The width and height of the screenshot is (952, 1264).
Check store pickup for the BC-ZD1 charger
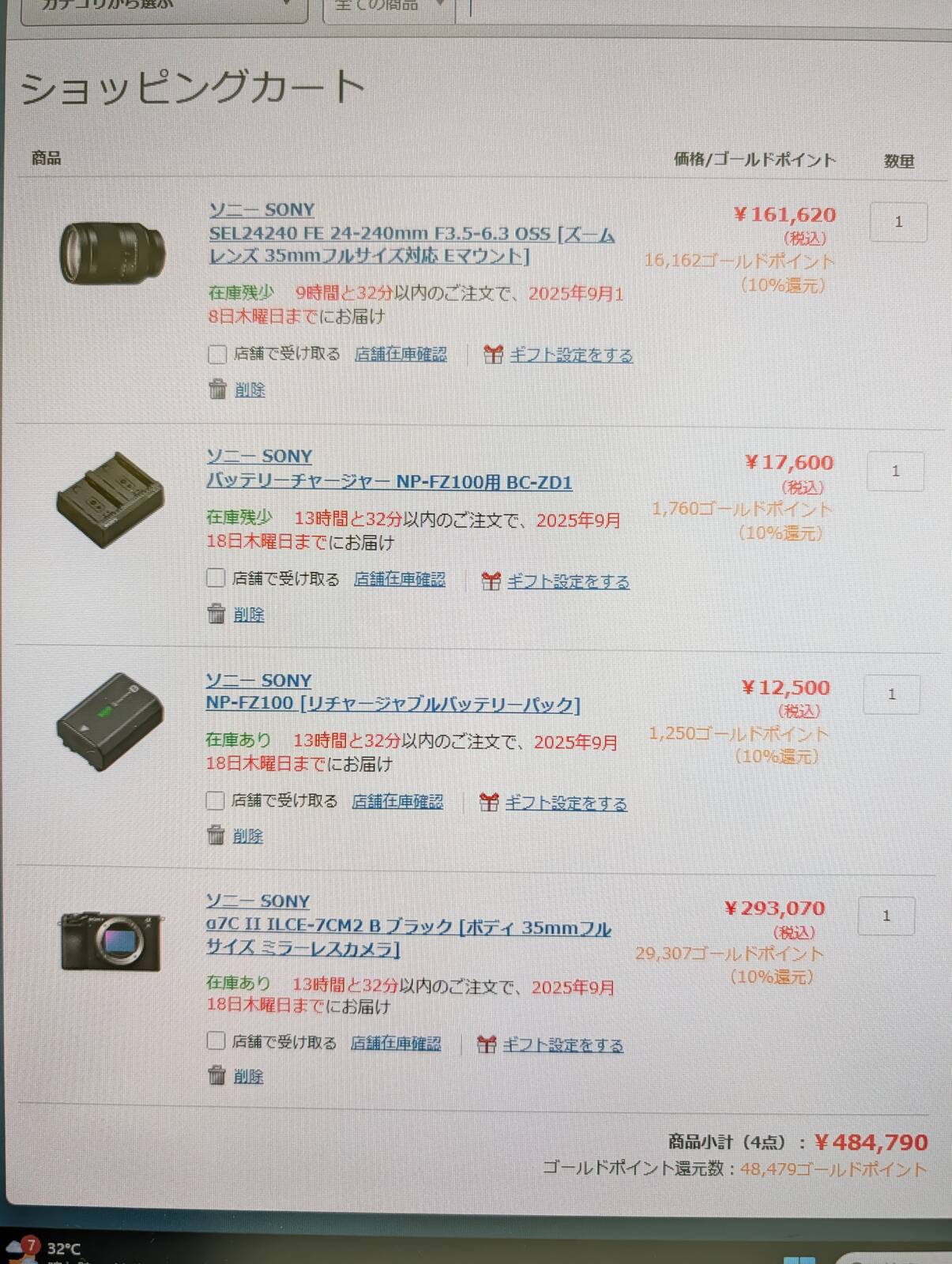point(216,578)
